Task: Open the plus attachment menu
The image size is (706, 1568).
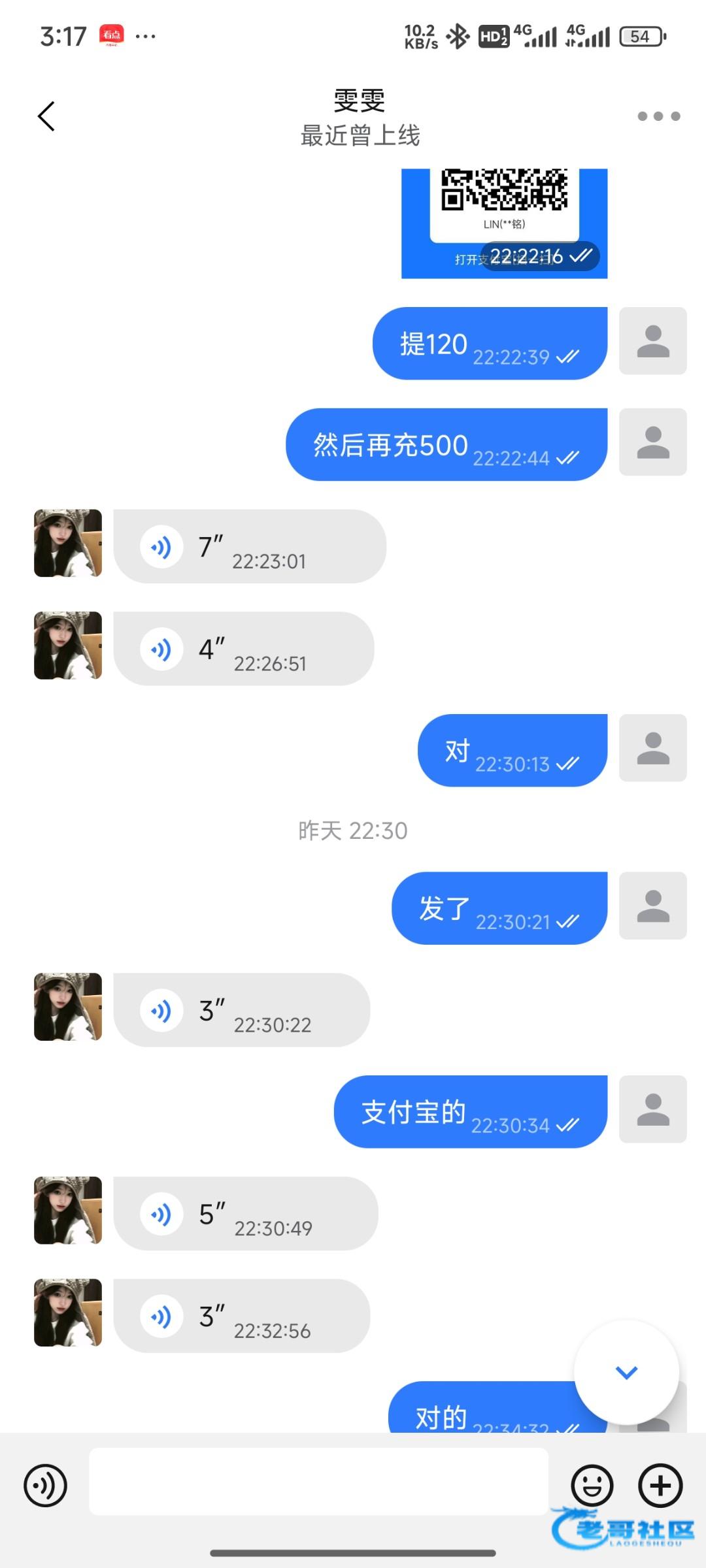Action: pos(660,1485)
